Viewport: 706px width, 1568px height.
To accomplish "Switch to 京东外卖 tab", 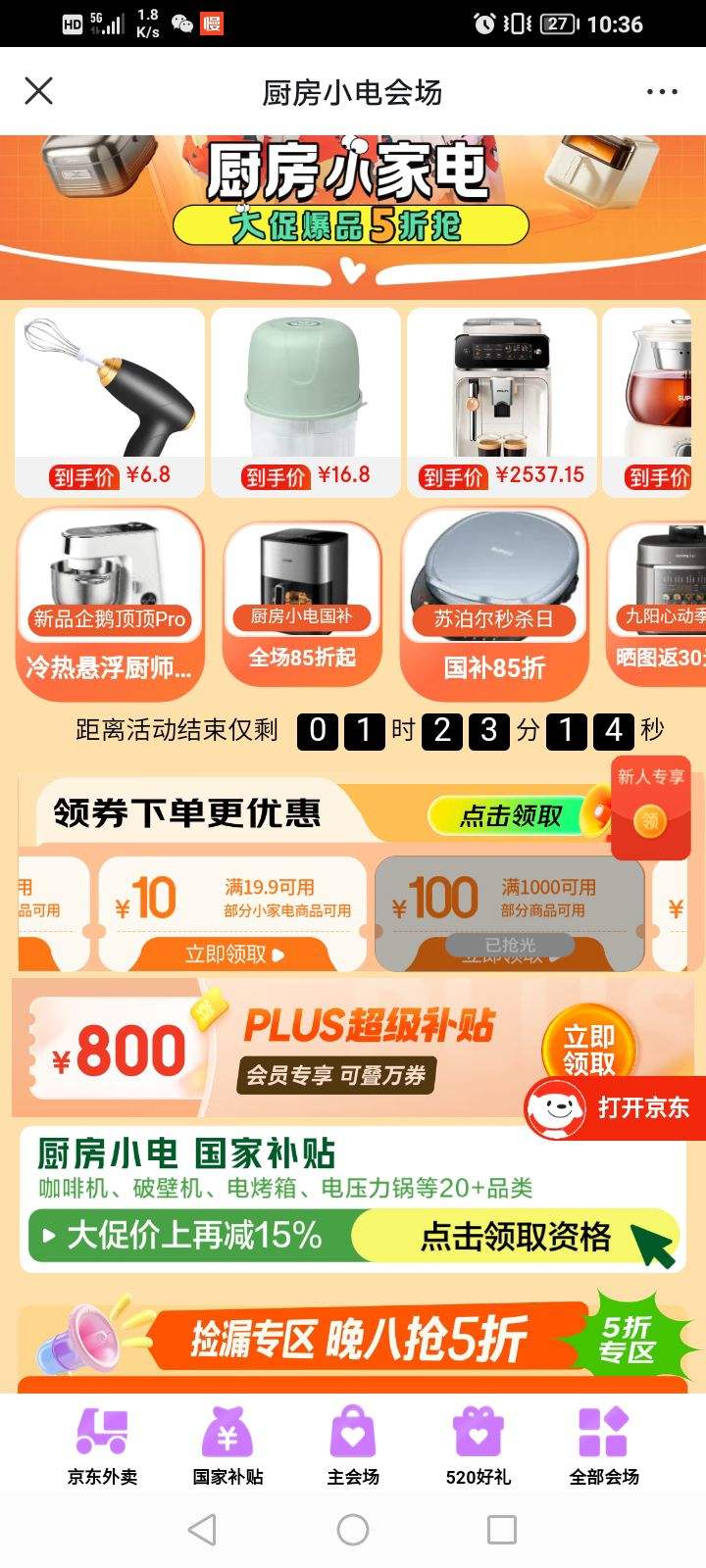I will tap(102, 1446).
